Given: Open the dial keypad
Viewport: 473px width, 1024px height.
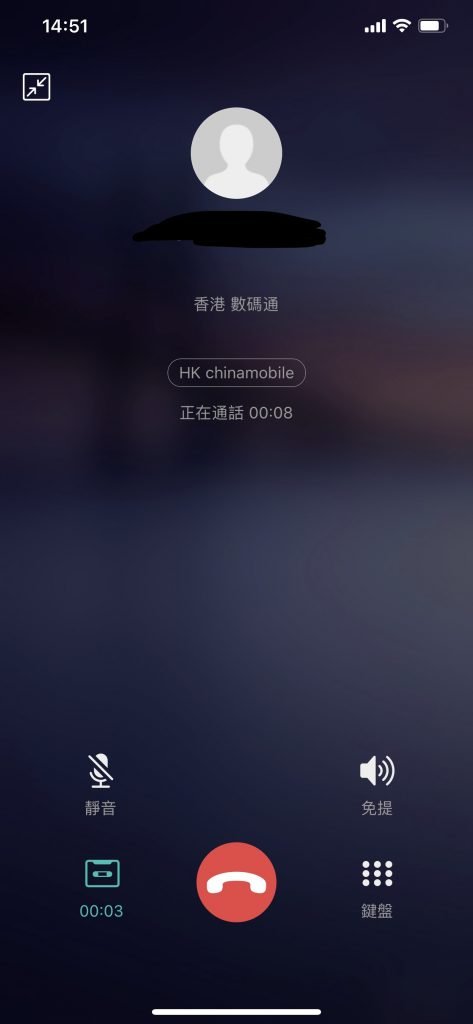Looking at the screenshot, I should (x=377, y=888).
